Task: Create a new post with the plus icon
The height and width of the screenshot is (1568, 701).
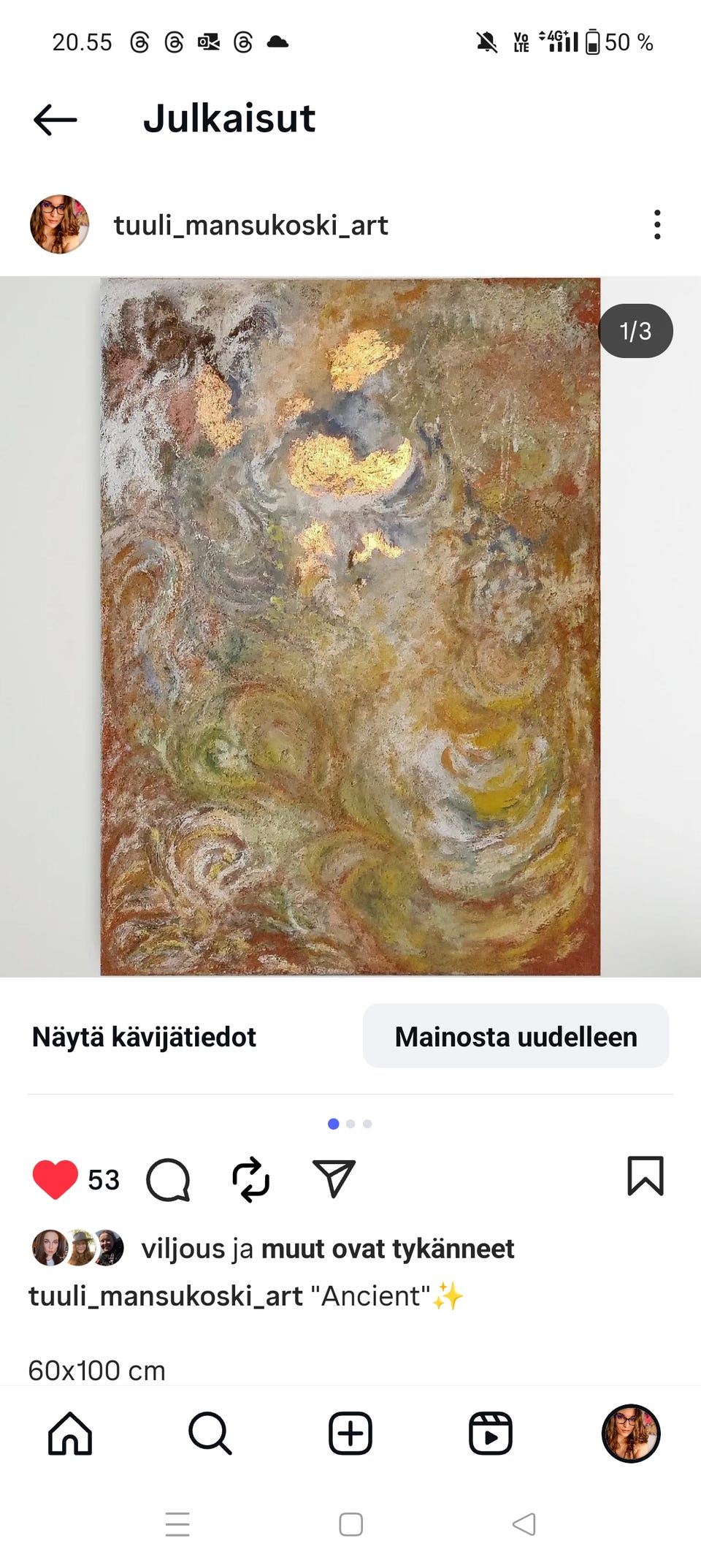Action: coord(350,1434)
